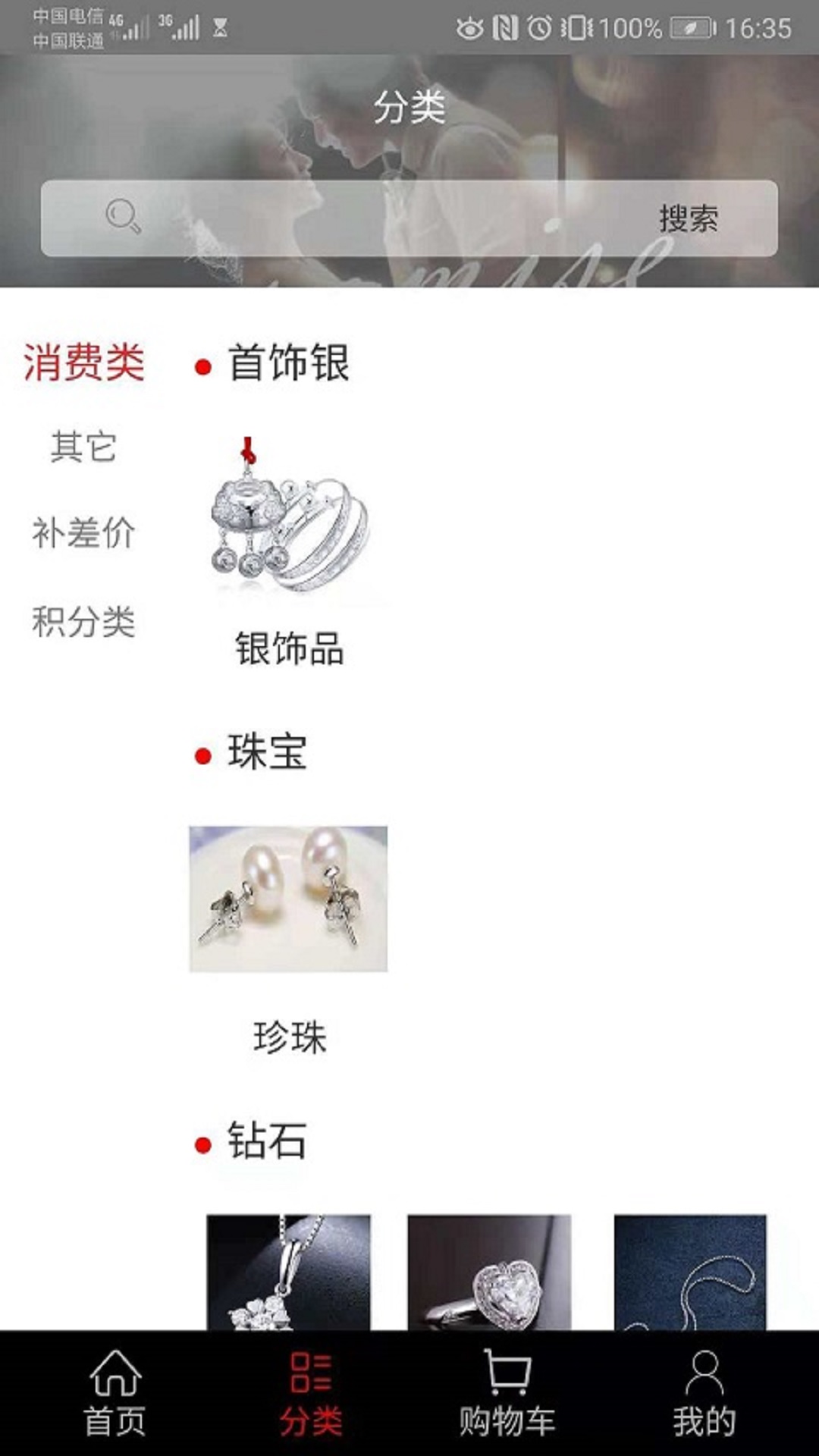The image size is (819, 1456).
Task: Open the 补差价 category
Action: 83,532
